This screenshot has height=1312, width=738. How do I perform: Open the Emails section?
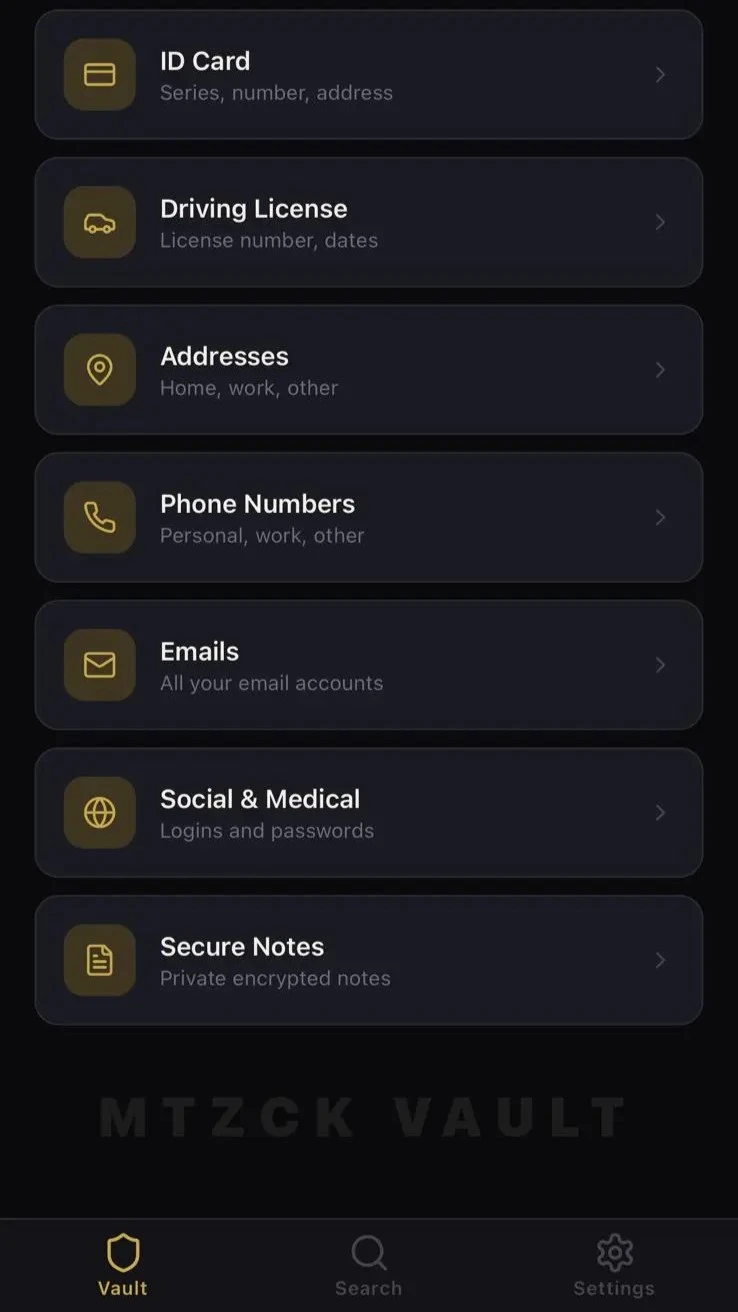pos(369,665)
